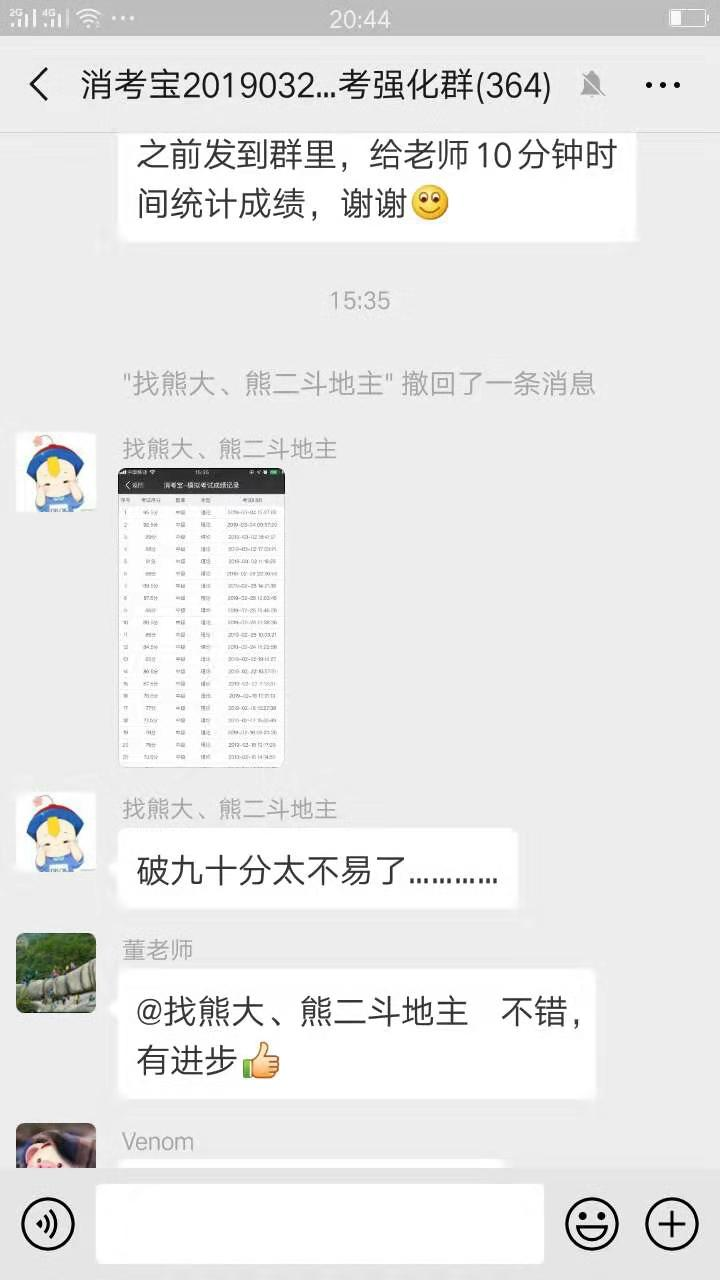
Task: Open the emoji picker
Action: point(591,1223)
